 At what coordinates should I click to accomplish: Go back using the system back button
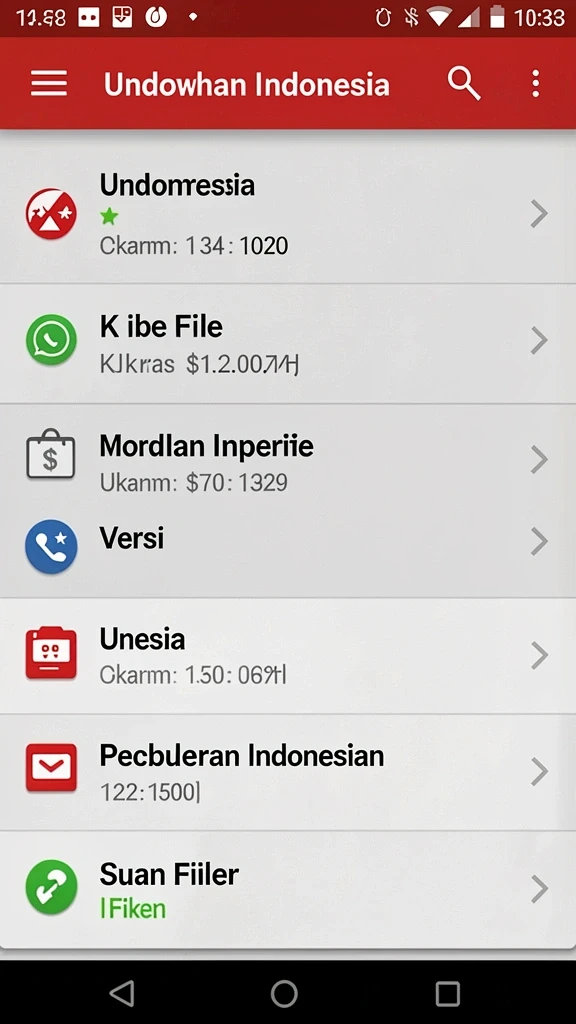coord(122,993)
